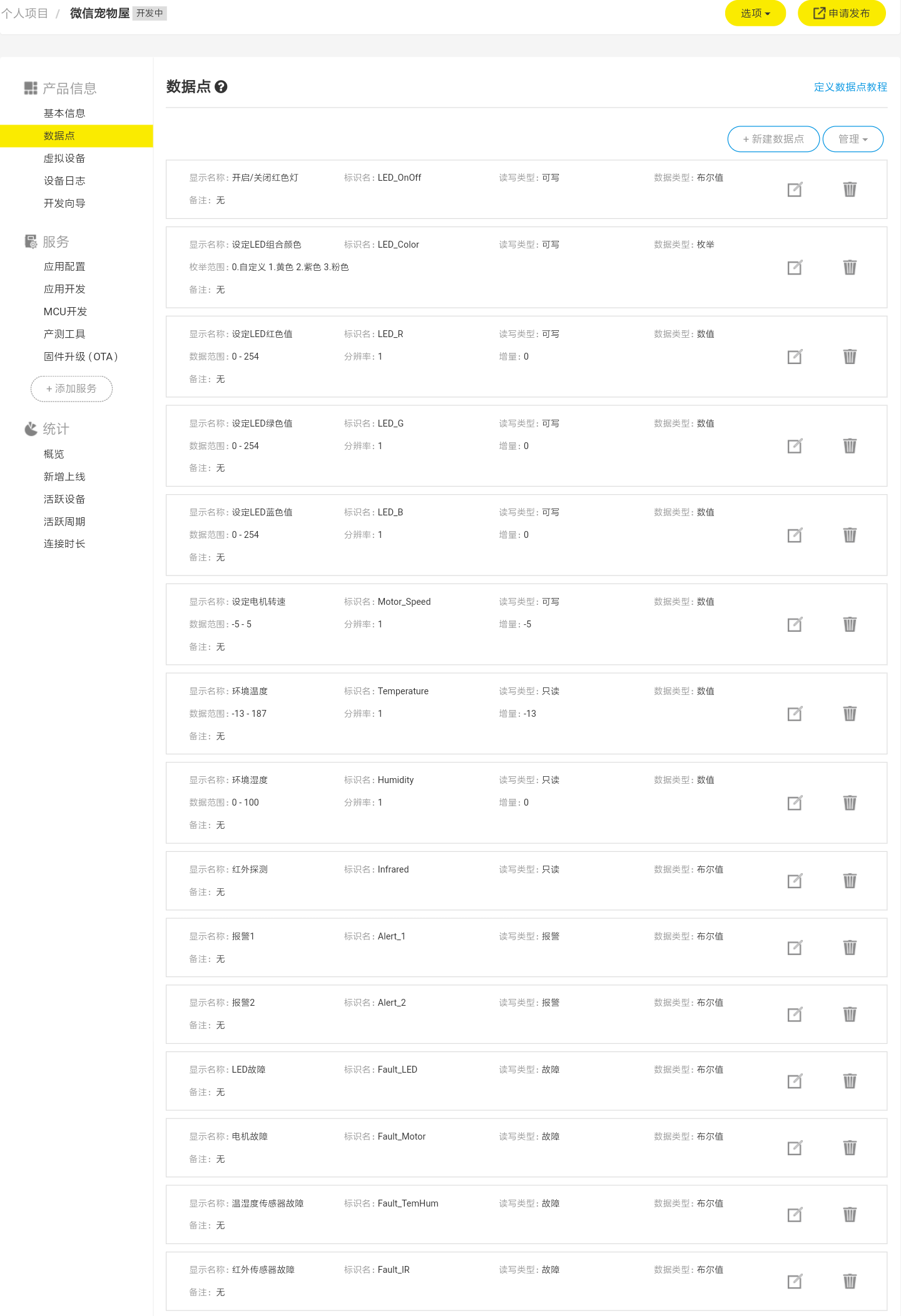
Task: Open the 选项 dropdown
Action: pyautogui.click(x=755, y=13)
